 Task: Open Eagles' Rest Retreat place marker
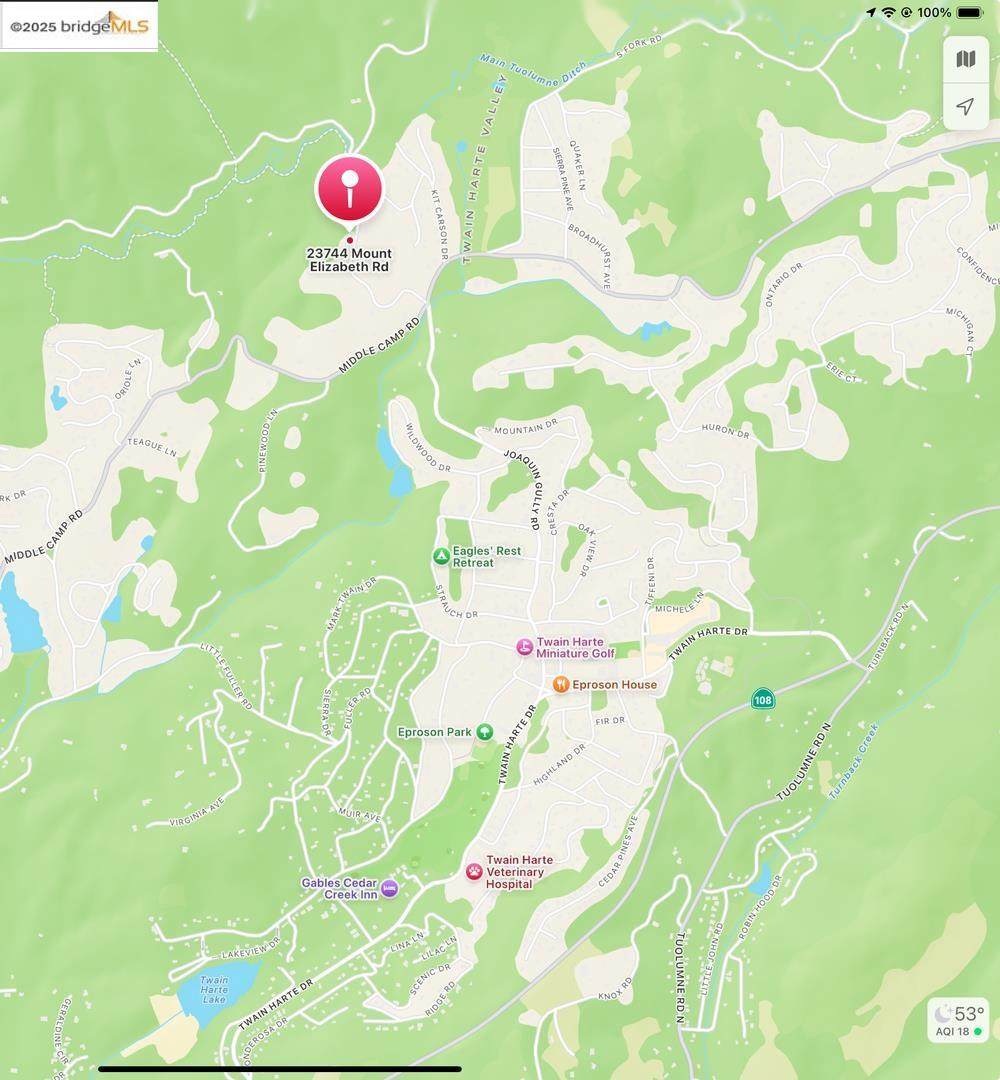pyautogui.click(x=441, y=556)
